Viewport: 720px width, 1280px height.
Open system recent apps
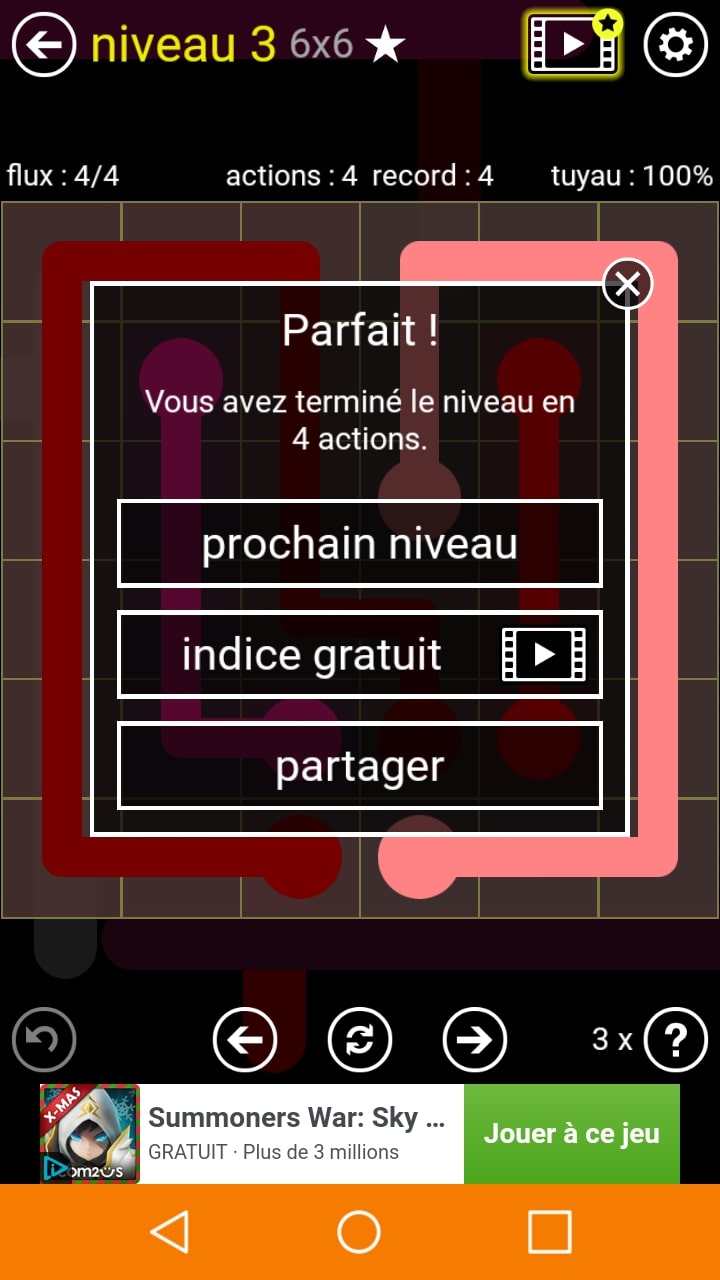click(x=549, y=1232)
